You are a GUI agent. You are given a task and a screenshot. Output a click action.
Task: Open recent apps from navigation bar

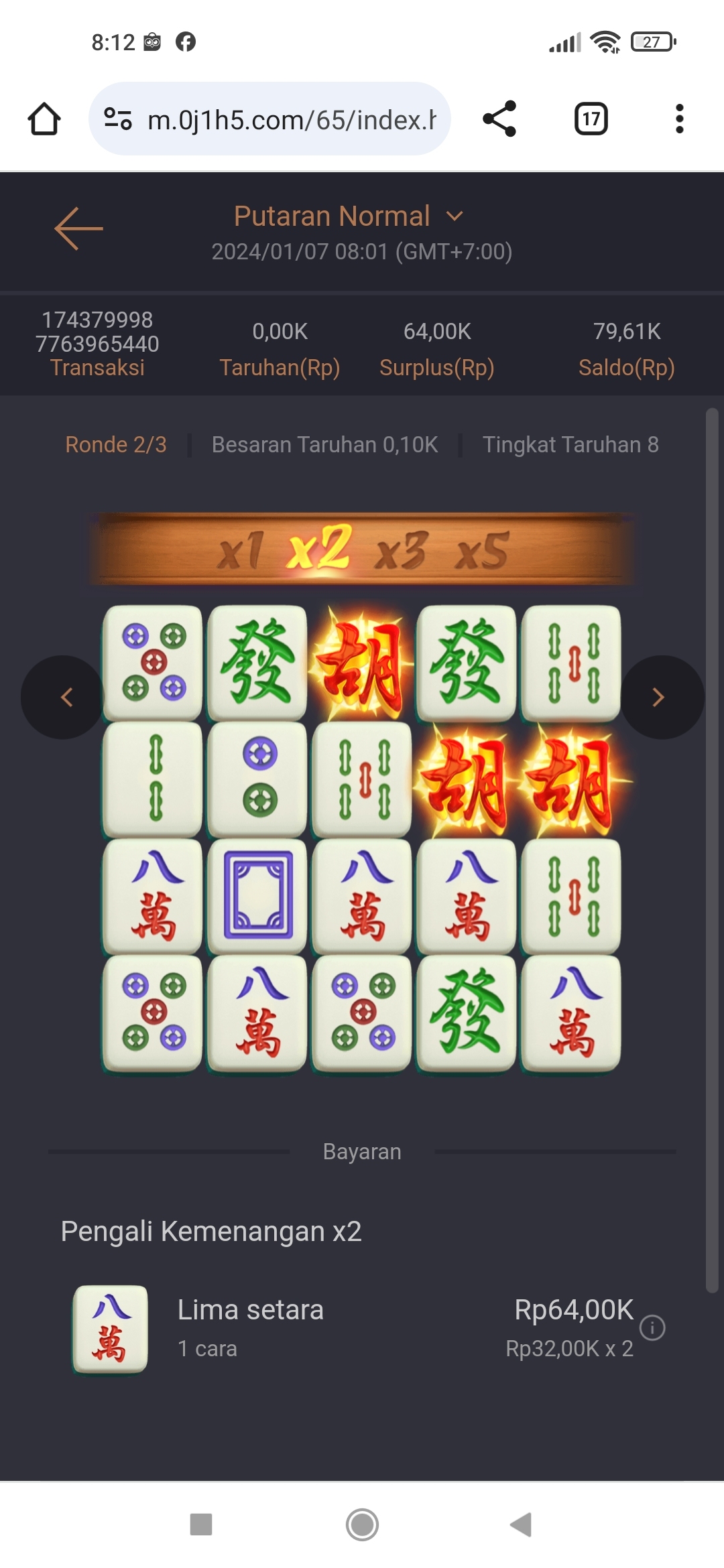click(x=200, y=1524)
